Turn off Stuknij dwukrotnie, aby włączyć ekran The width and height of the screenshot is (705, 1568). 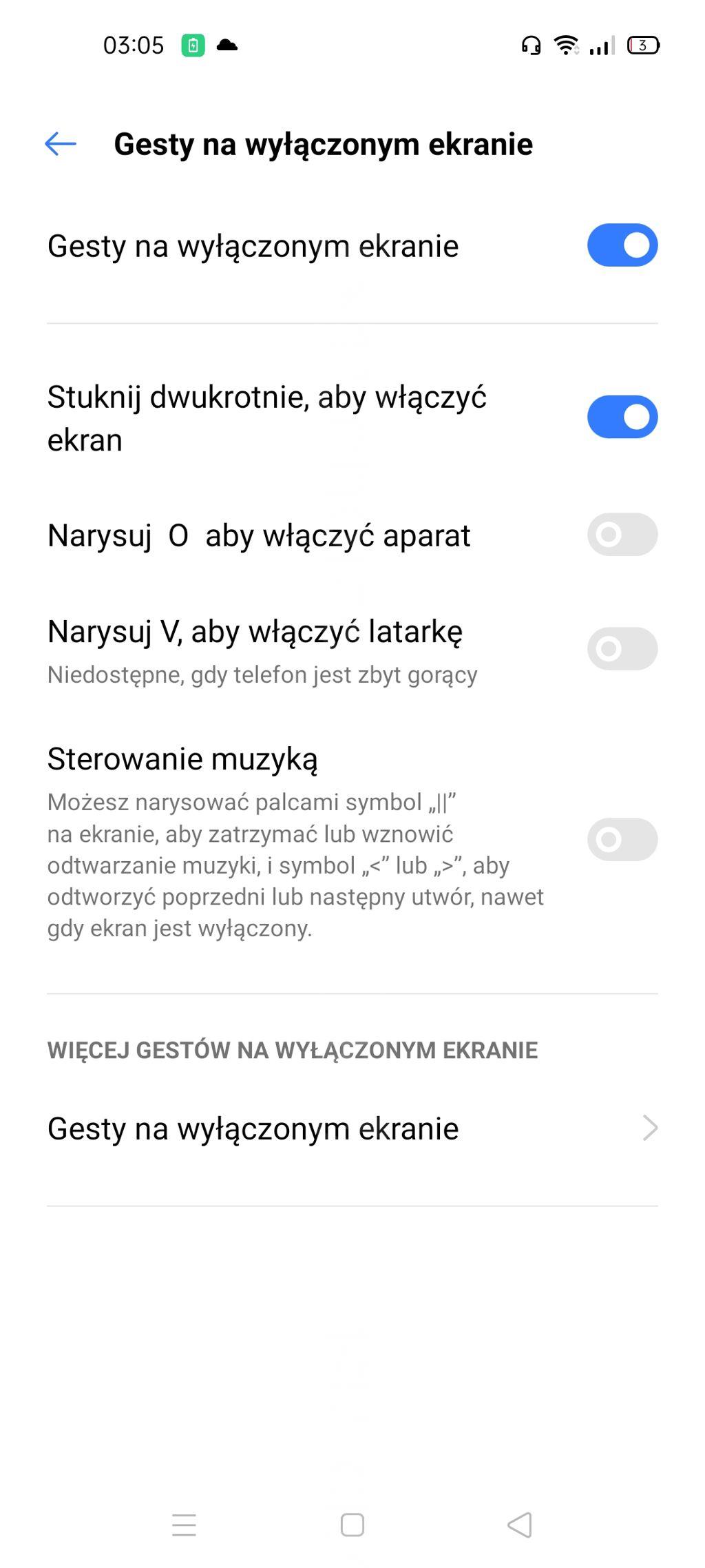coord(622,417)
